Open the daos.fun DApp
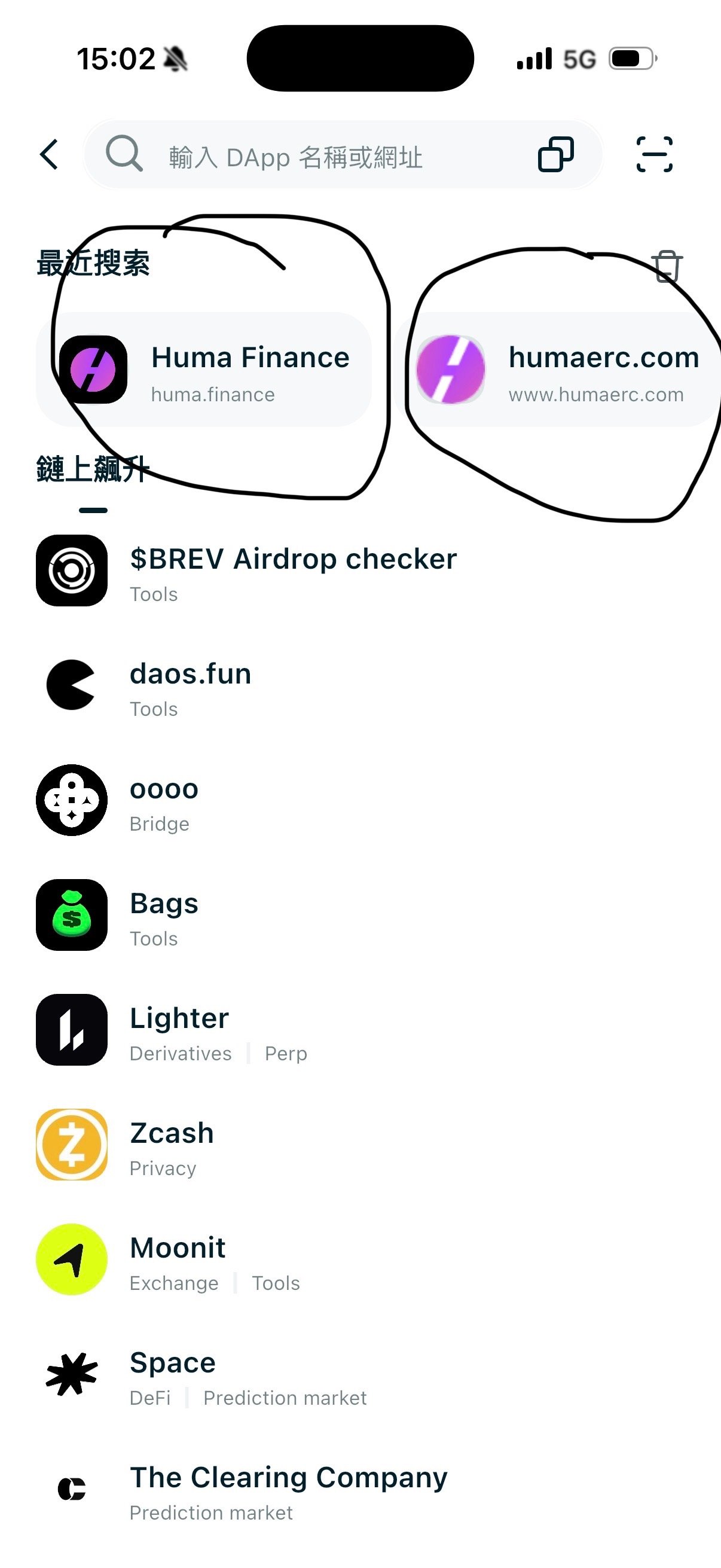The width and height of the screenshot is (721, 1568). pyautogui.click(x=190, y=685)
